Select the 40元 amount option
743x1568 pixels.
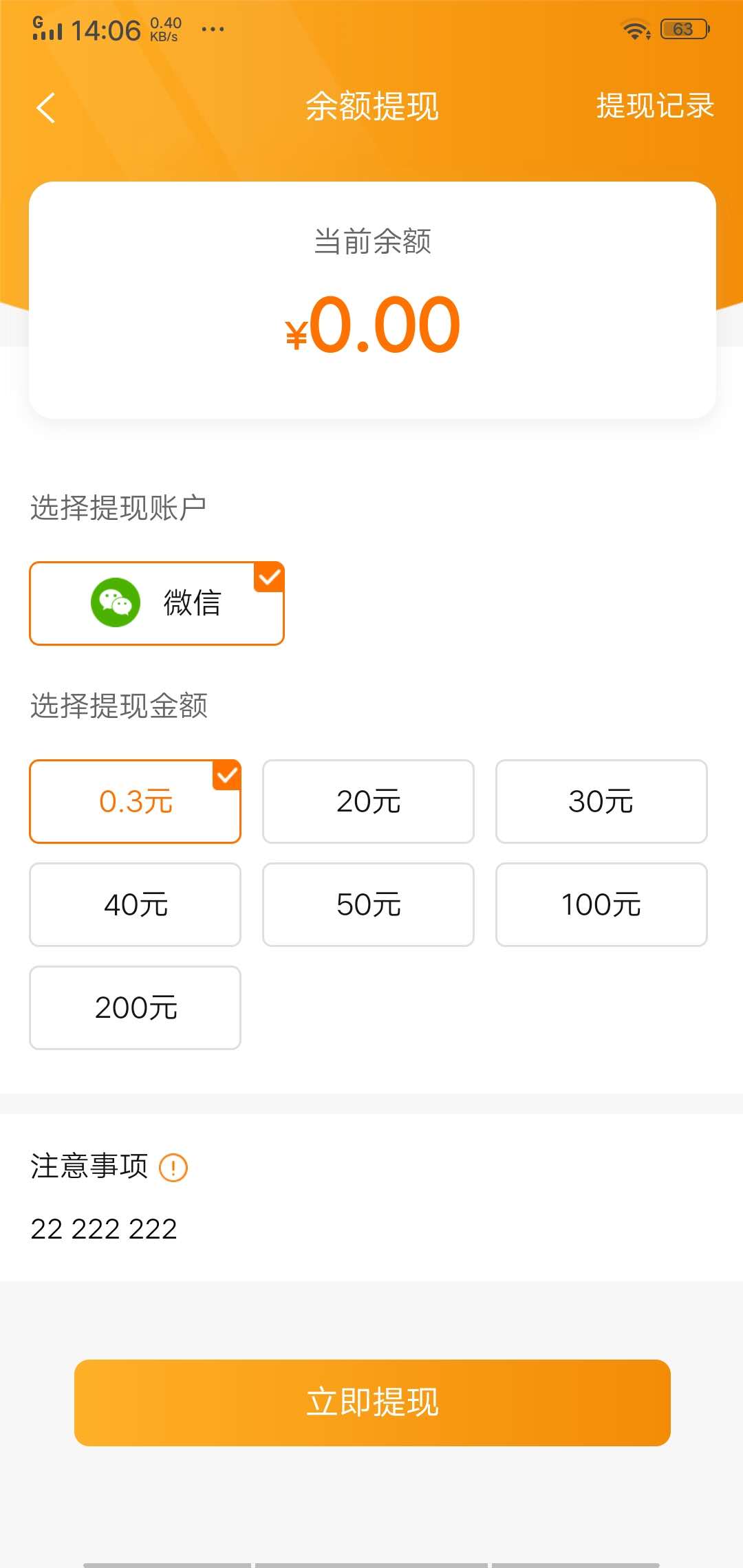point(135,904)
